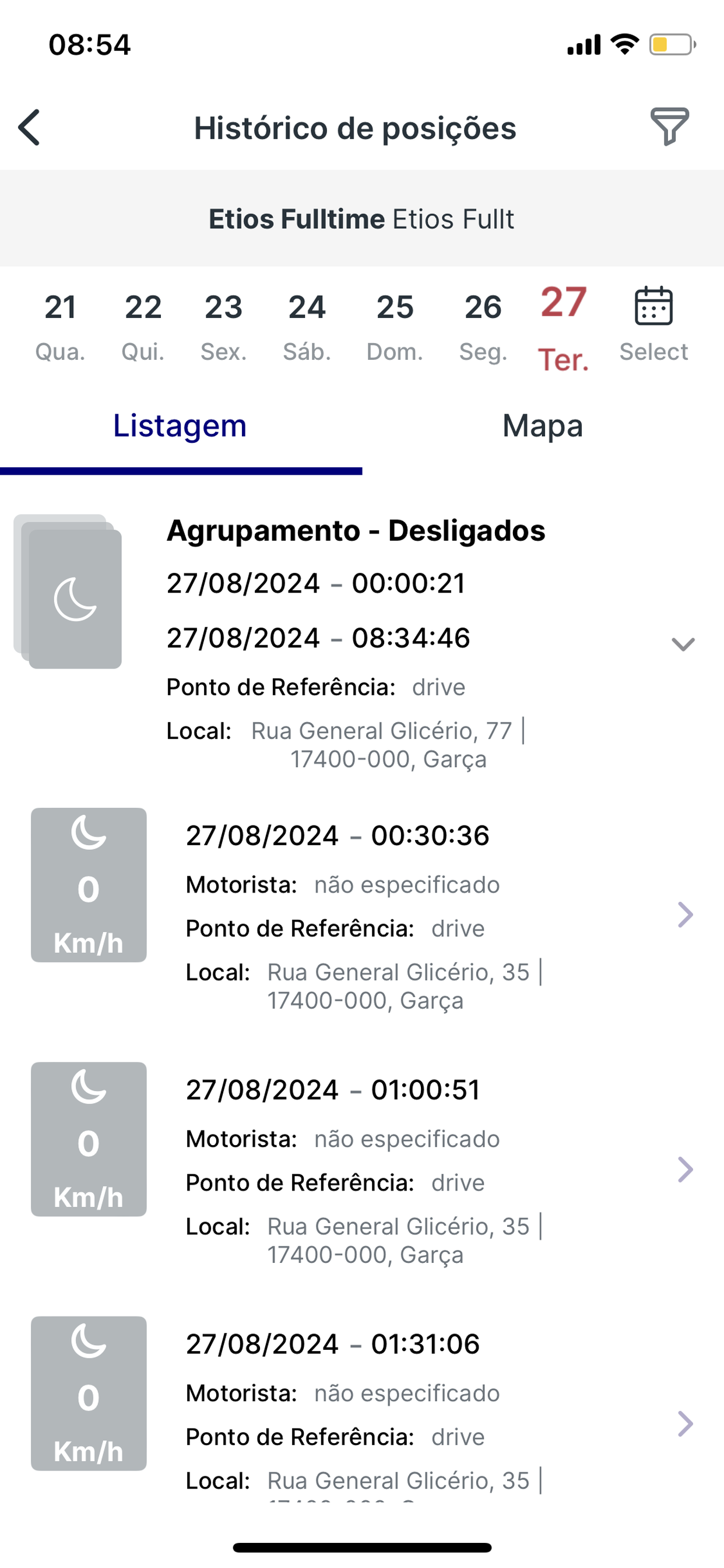
Task: Select day 26 Seg.
Action: (x=483, y=327)
